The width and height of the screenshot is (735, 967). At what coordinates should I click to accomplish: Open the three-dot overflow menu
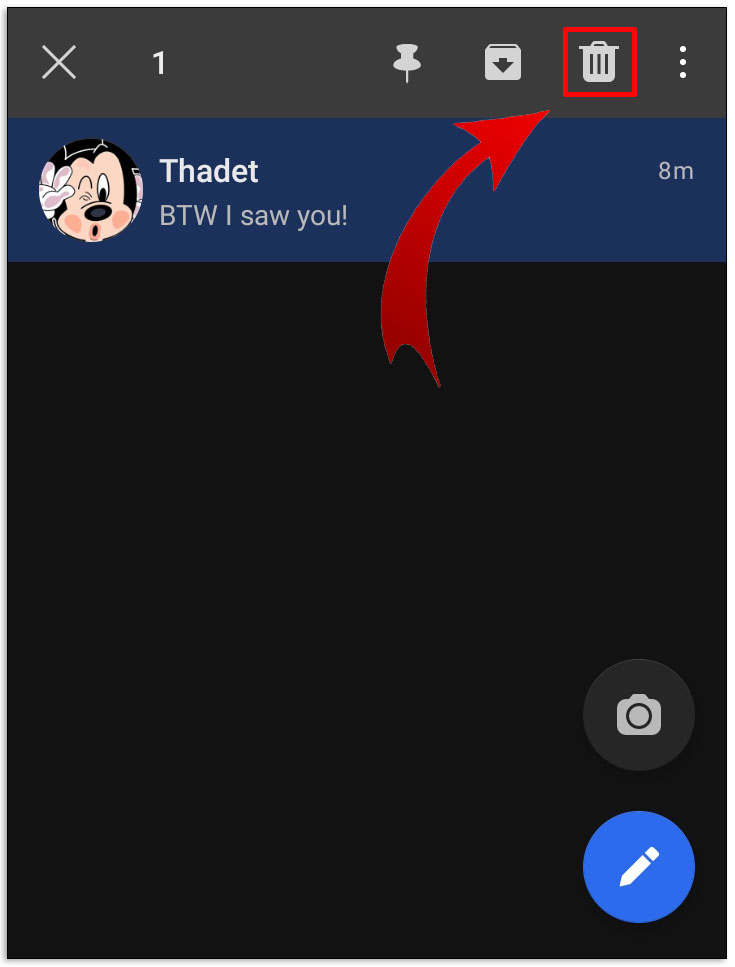pyautogui.click(x=683, y=63)
